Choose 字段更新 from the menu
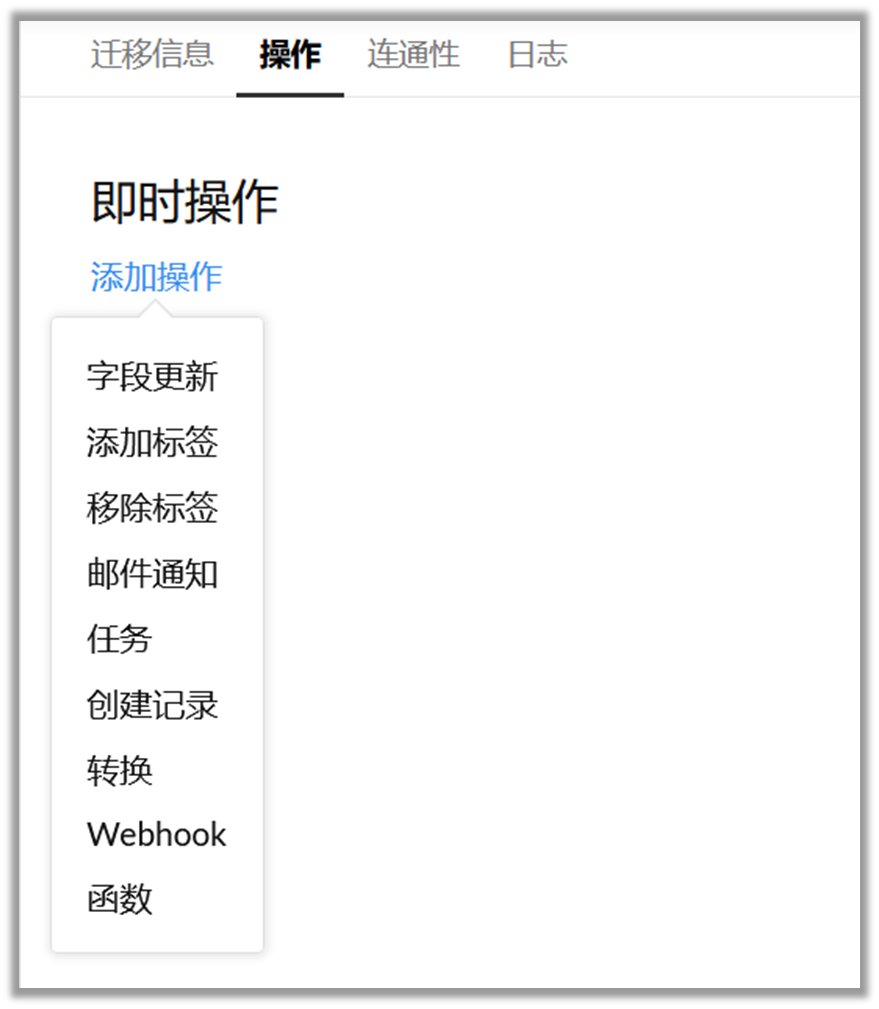This screenshot has height=1009, width=879. click(x=152, y=377)
